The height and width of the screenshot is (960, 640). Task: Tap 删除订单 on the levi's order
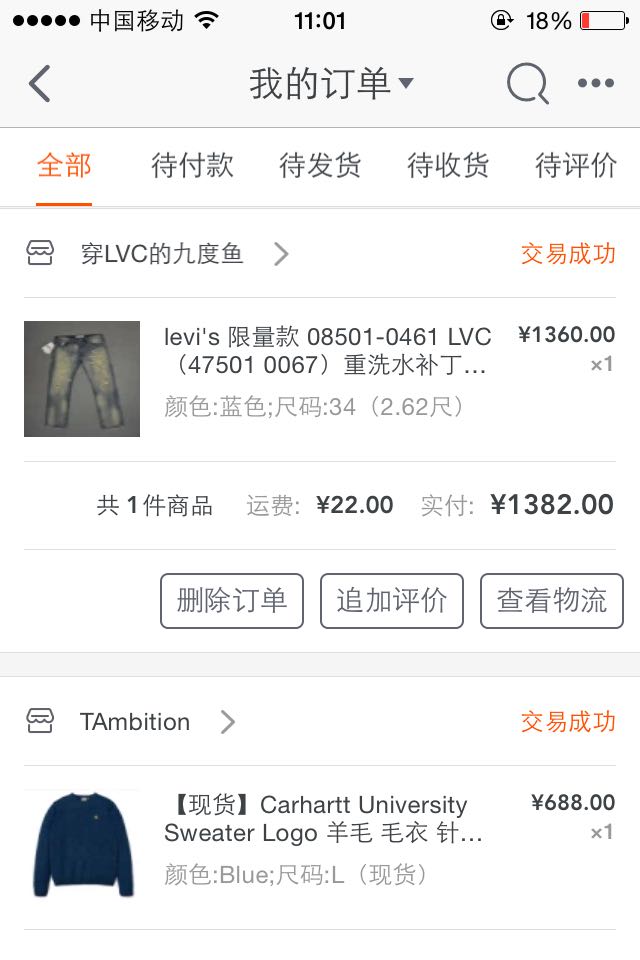click(x=232, y=600)
